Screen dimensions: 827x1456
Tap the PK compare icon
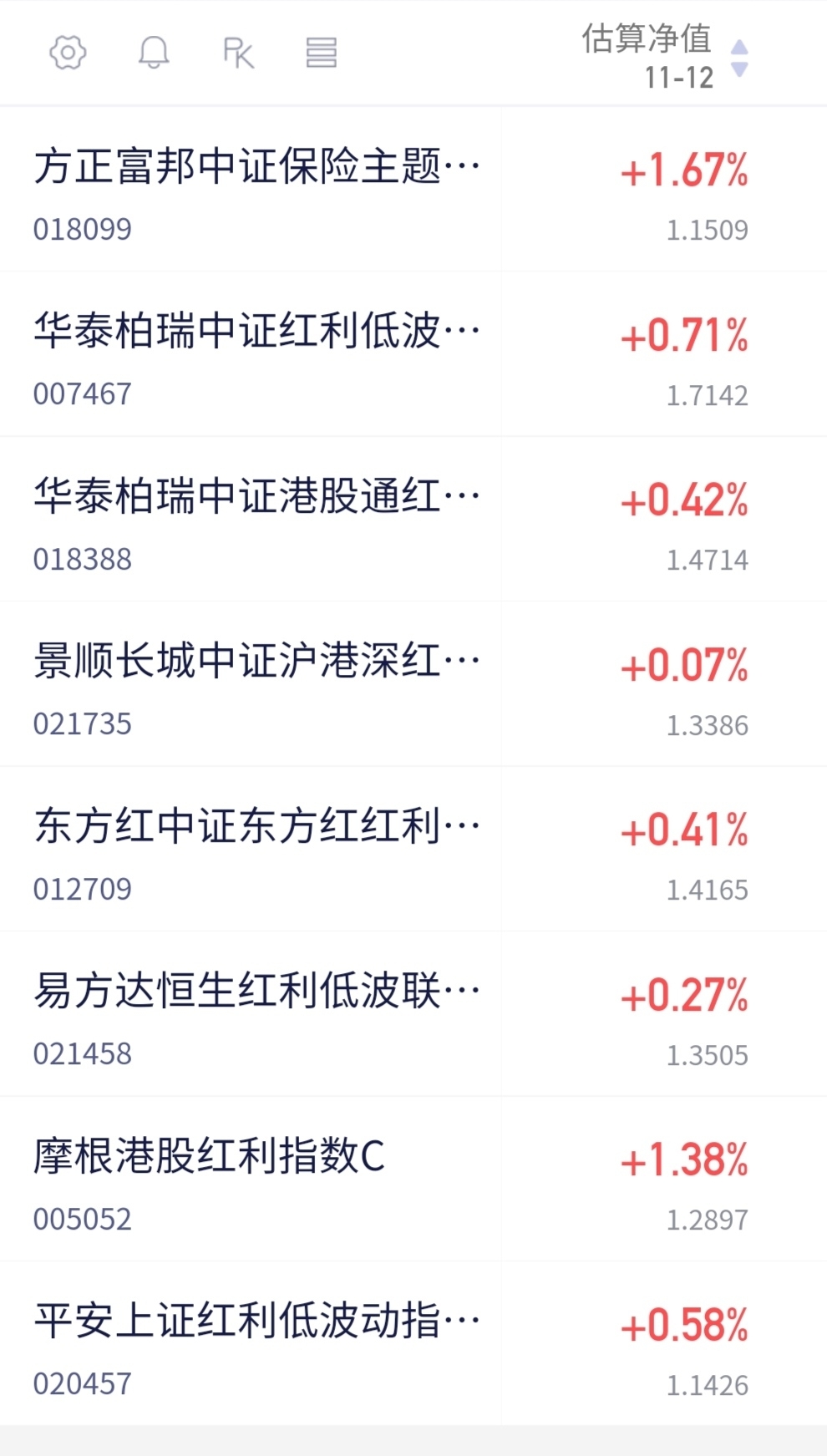coord(238,53)
